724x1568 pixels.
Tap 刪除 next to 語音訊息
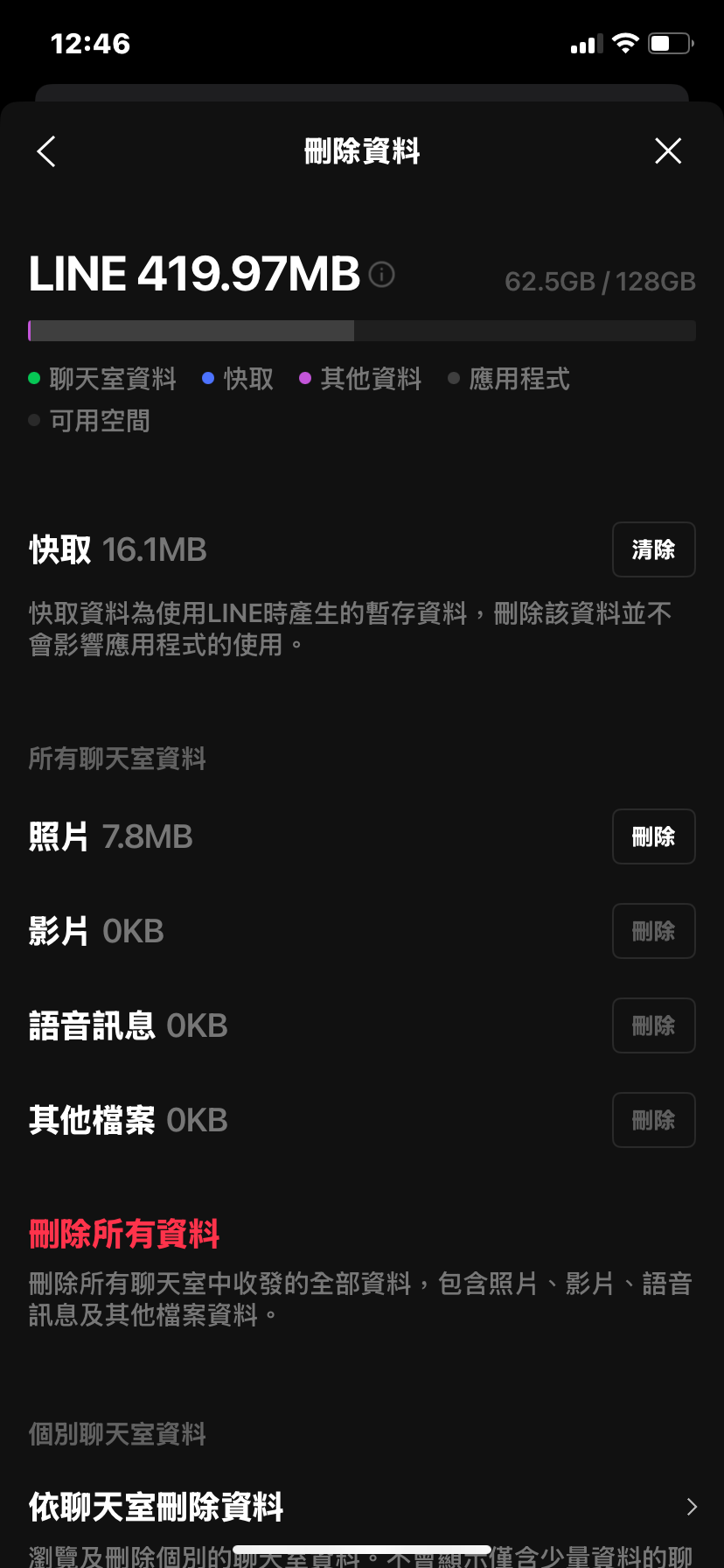pos(654,1025)
